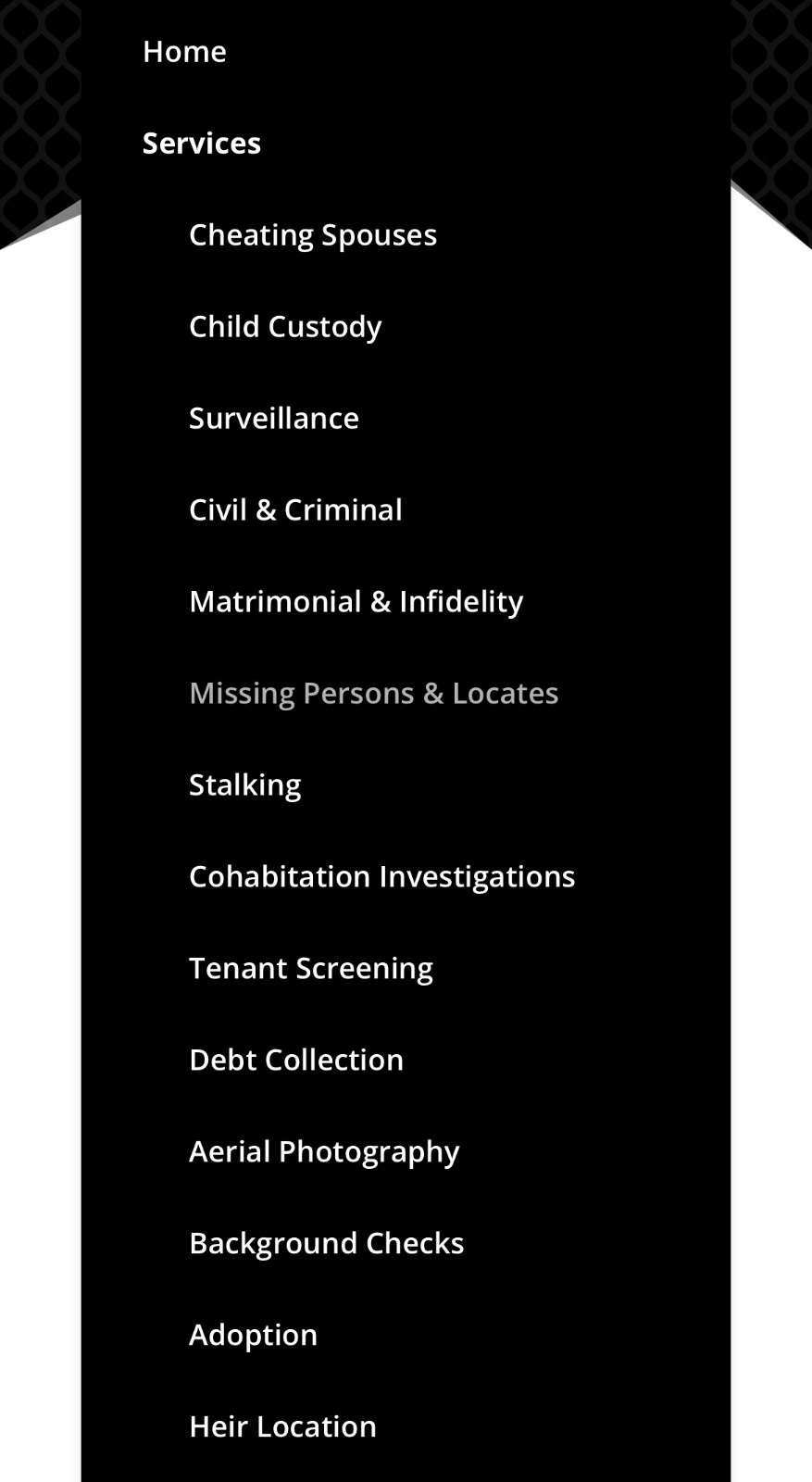Select Heir Location
The height and width of the screenshot is (1482, 812).
[x=283, y=1427]
